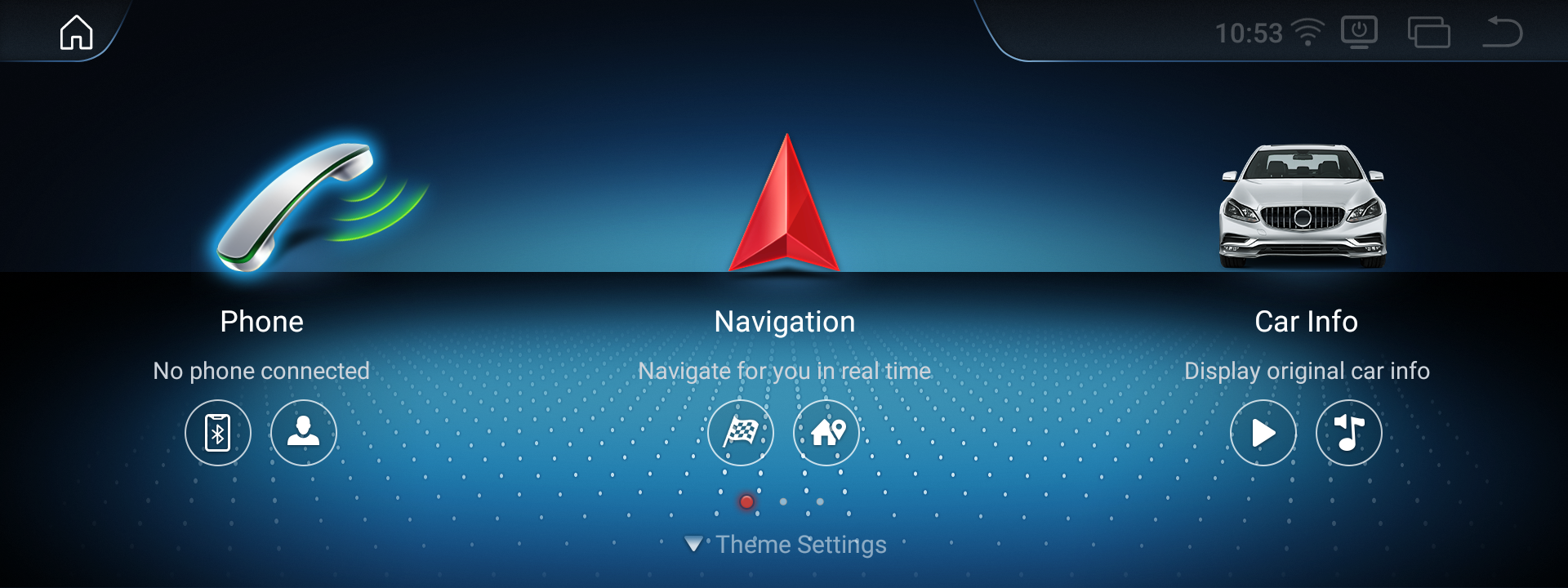1568x588 pixels.
Task: Launch Navigation from the red arrow
Action: [x=785, y=208]
